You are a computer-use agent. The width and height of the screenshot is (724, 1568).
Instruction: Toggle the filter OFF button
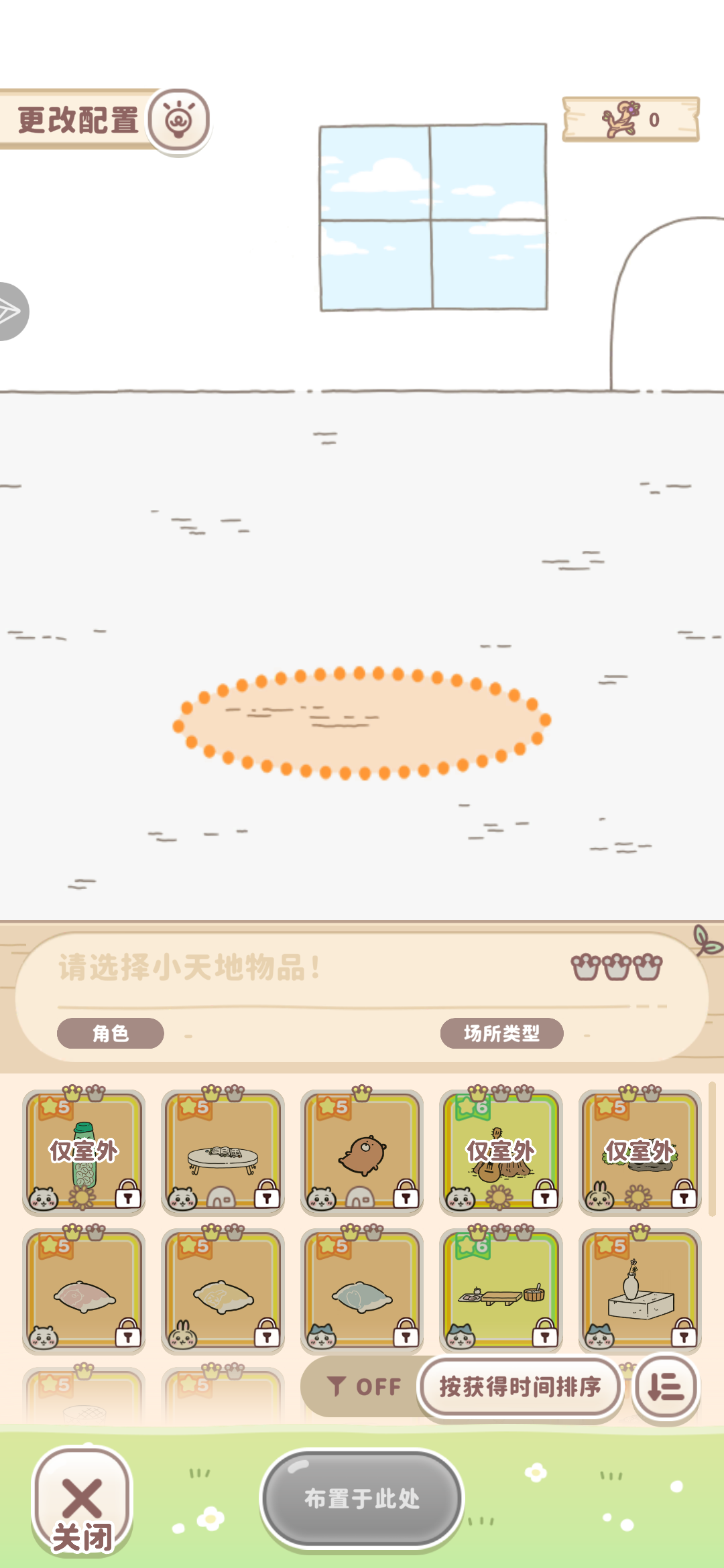[x=364, y=1386]
